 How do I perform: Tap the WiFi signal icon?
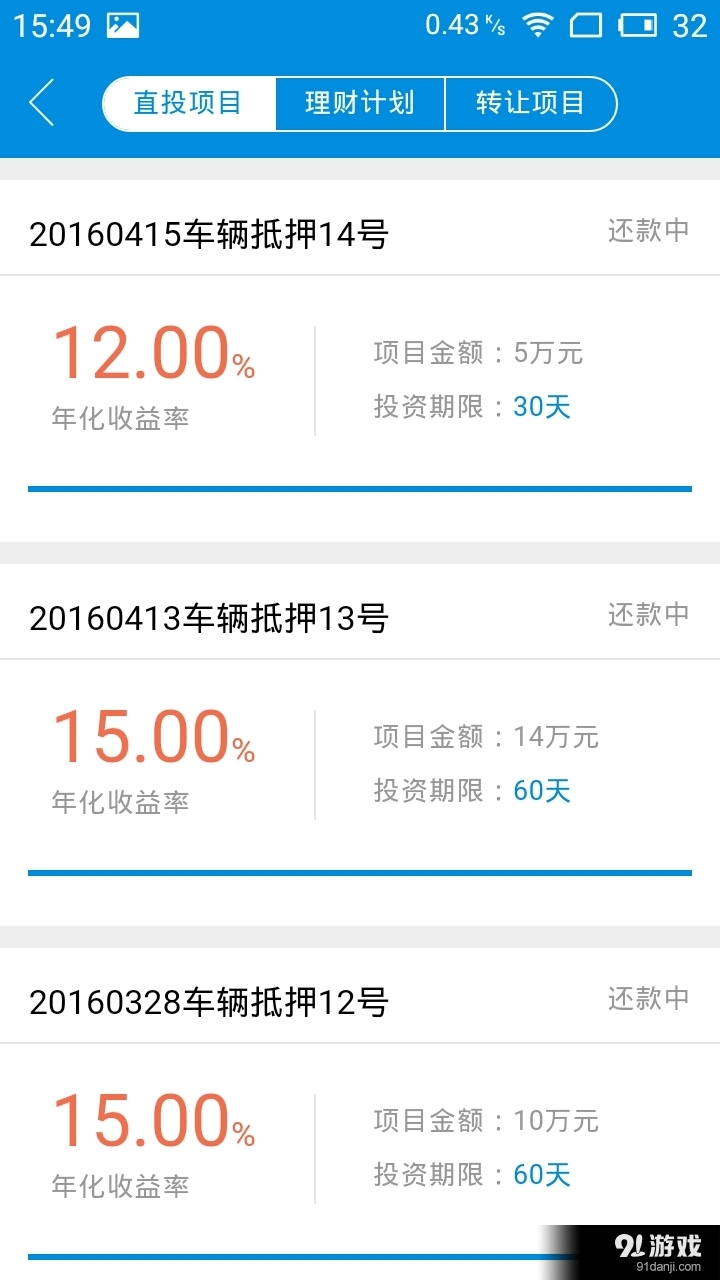pyautogui.click(x=537, y=24)
